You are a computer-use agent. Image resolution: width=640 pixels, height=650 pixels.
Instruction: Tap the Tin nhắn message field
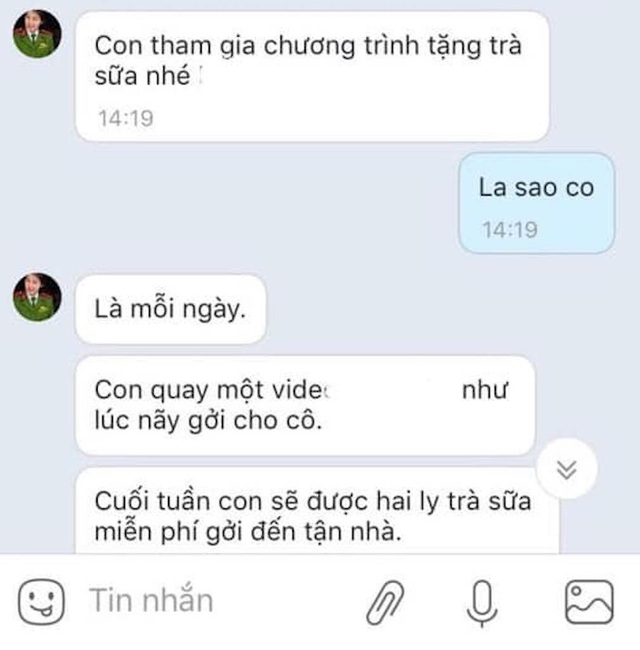(x=200, y=601)
